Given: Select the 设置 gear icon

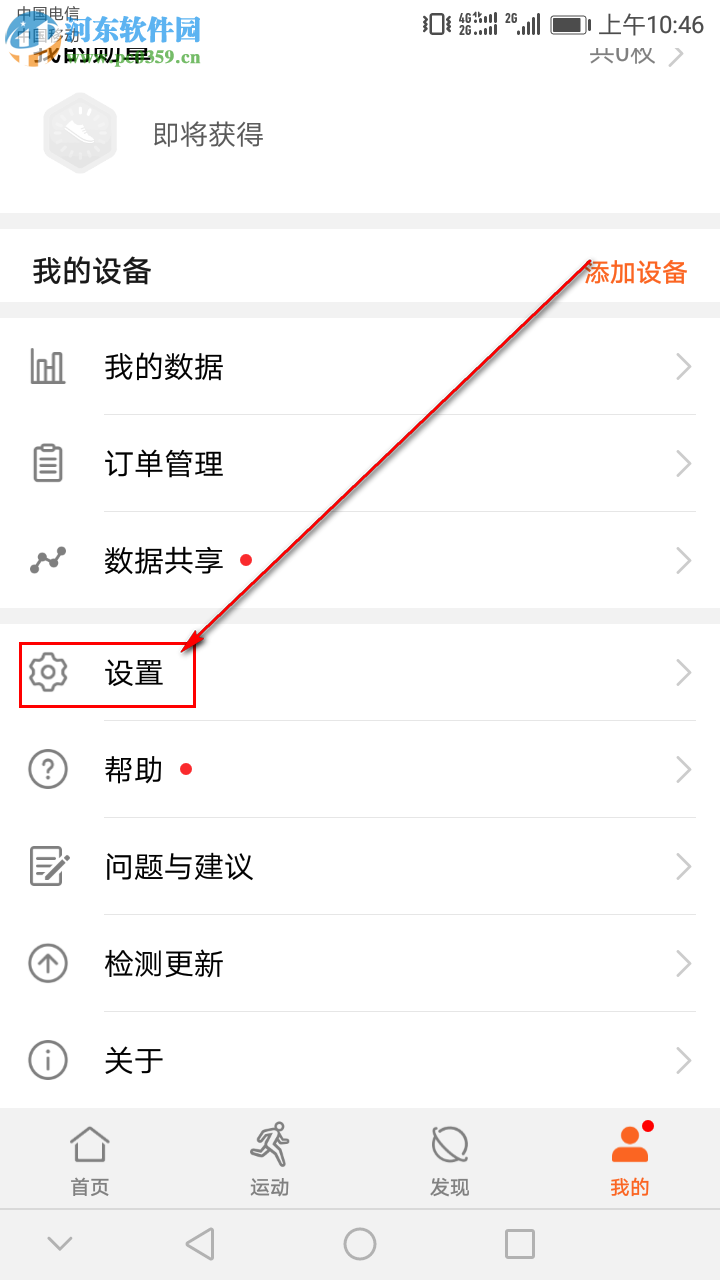Looking at the screenshot, I should [x=47, y=672].
